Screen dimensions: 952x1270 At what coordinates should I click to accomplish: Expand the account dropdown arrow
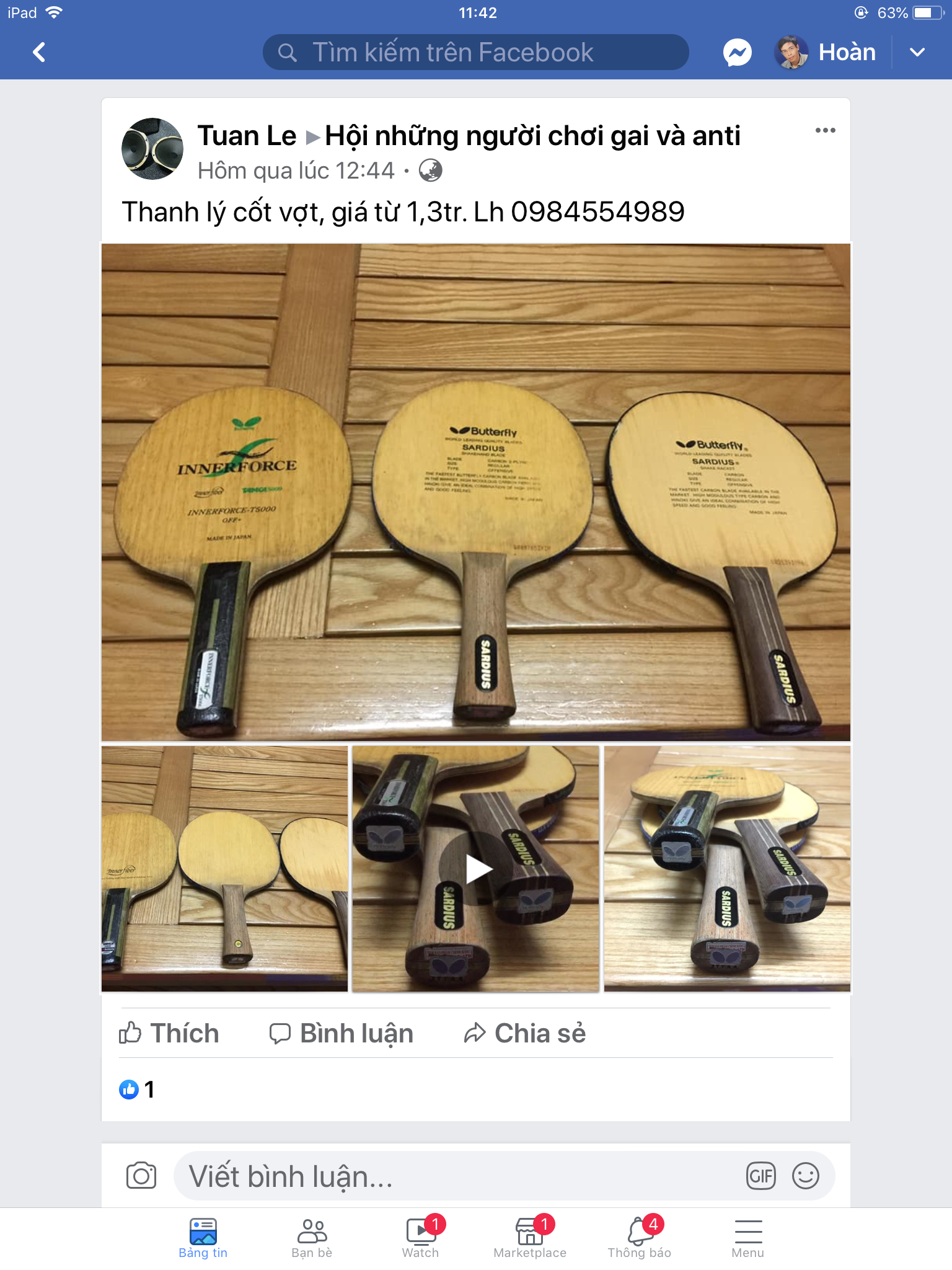(x=917, y=52)
